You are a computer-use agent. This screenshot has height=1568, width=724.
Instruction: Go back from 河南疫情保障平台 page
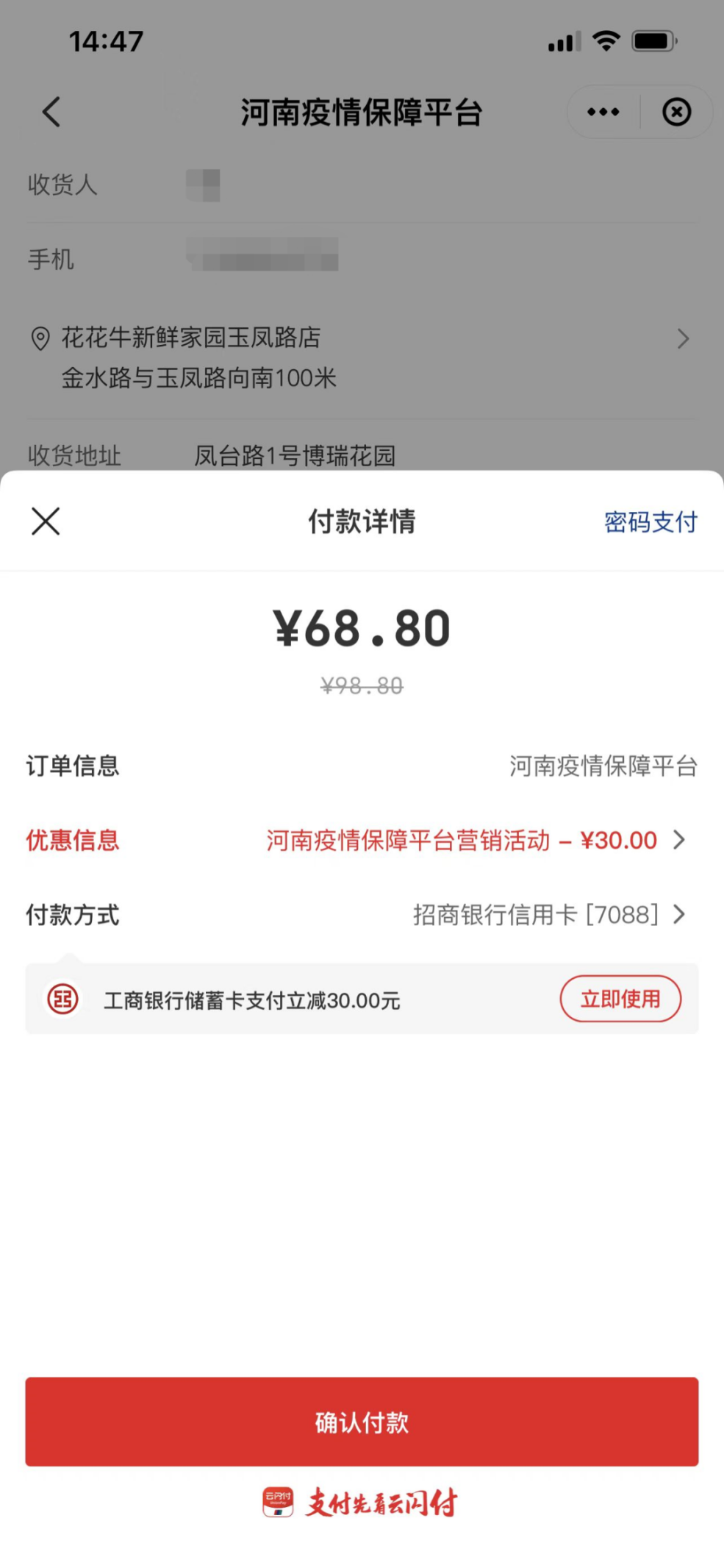51,113
